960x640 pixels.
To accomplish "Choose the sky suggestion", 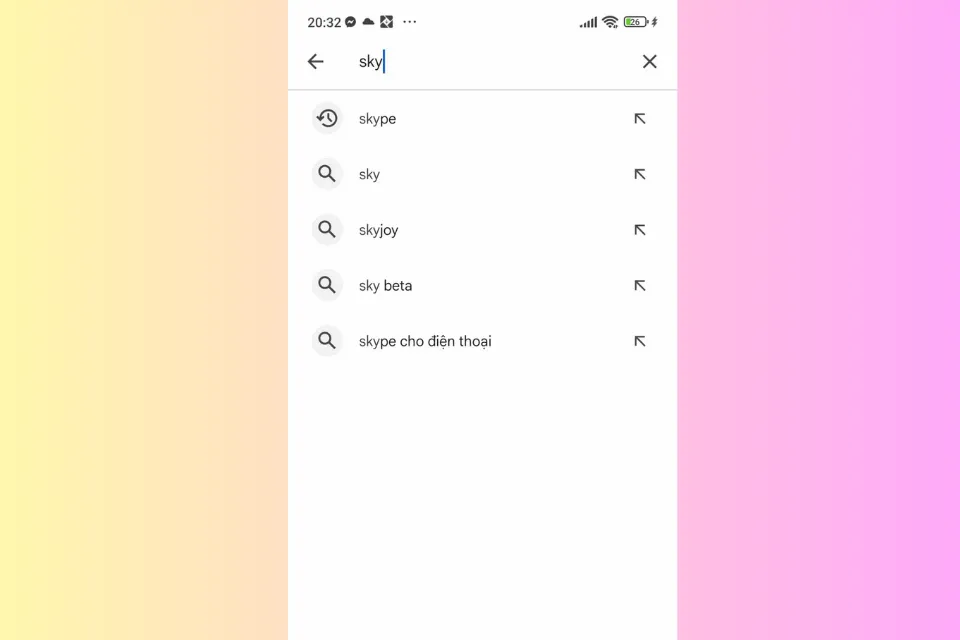I will point(369,174).
